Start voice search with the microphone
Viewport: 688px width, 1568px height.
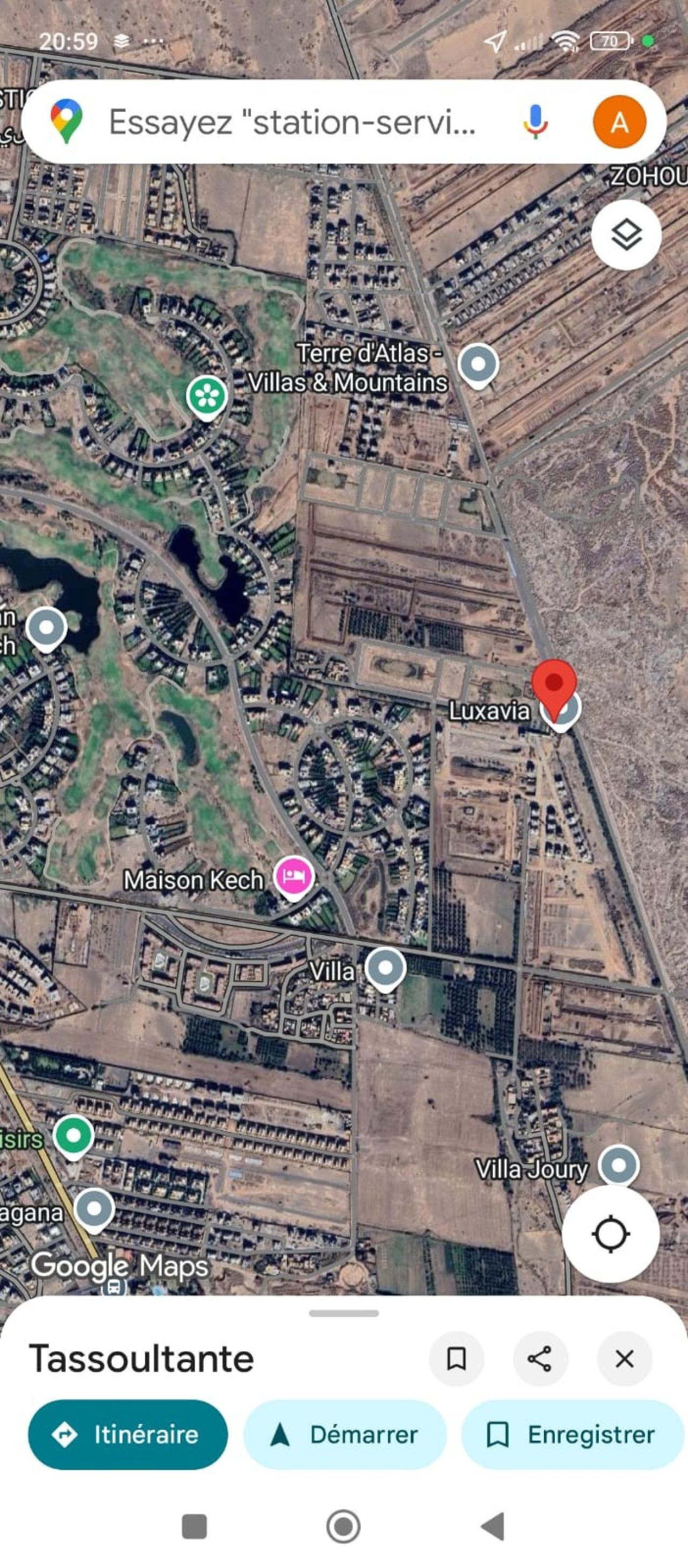[x=535, y=121]
